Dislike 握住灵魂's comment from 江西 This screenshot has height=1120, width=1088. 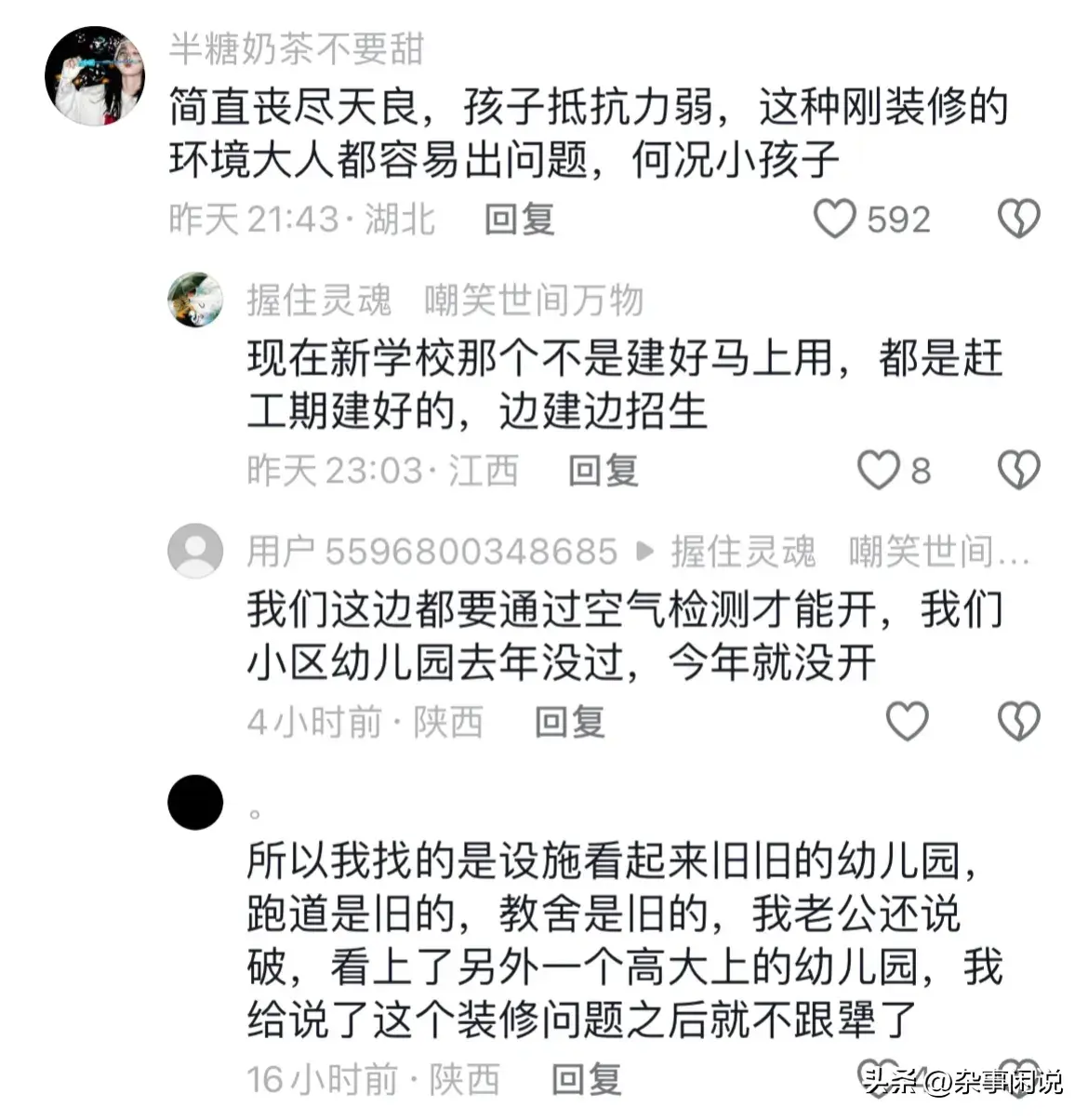click(x=1018, y=471)
